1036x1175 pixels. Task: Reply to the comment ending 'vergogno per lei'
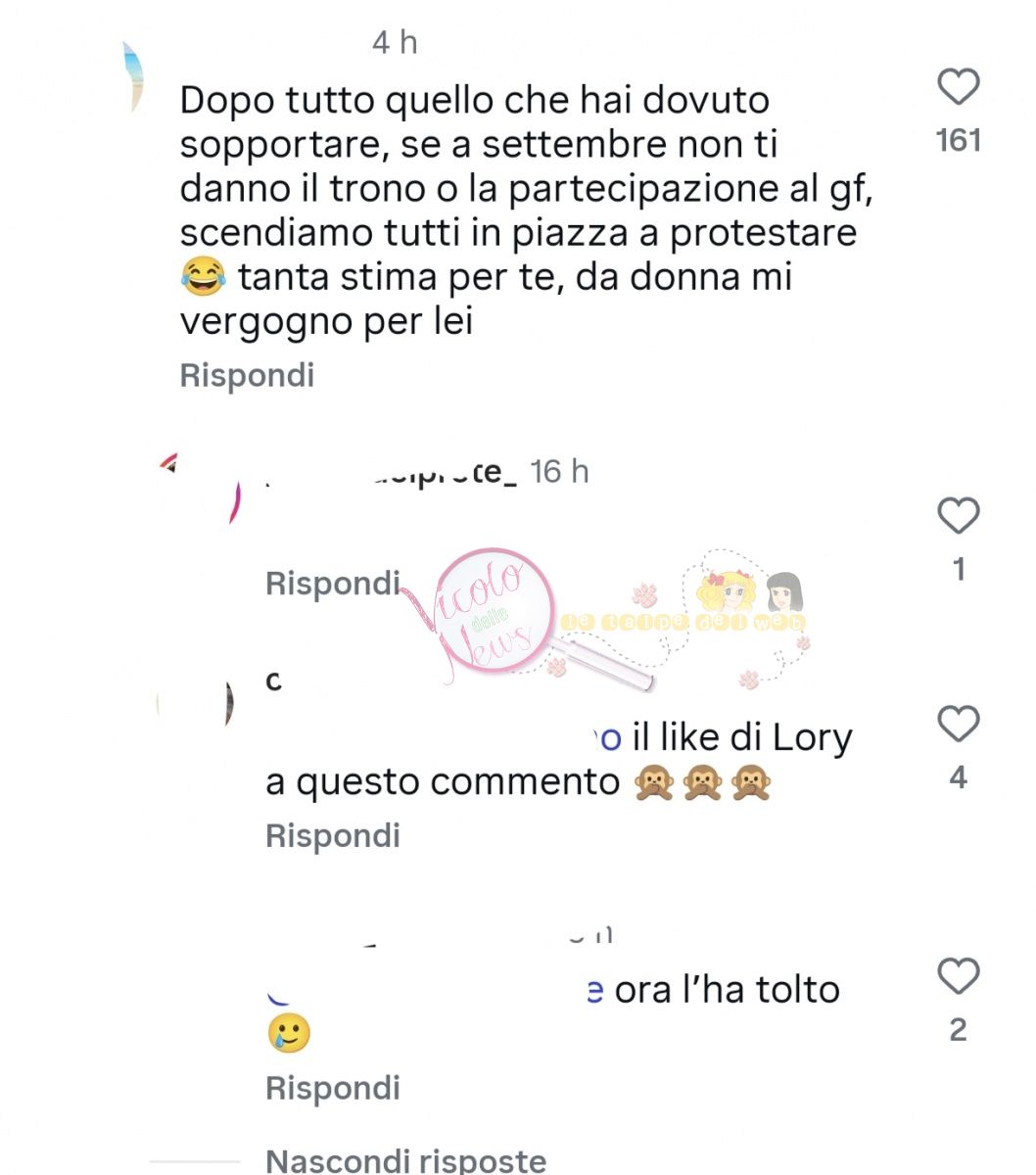[x=247, y=375]
